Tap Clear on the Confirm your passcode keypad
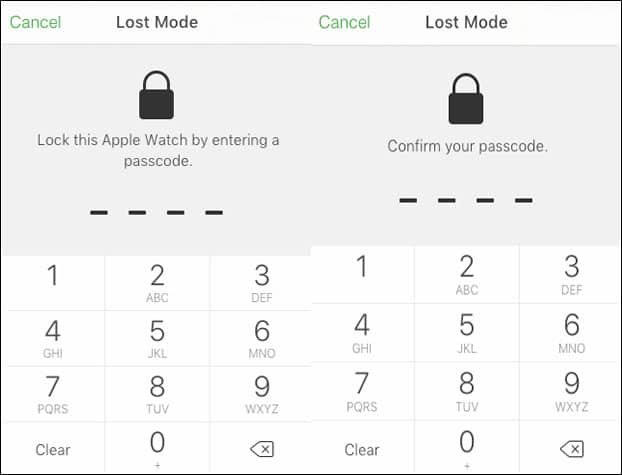Image resolution: width=622 pixels, height=475 pixels. pos(363,449)
